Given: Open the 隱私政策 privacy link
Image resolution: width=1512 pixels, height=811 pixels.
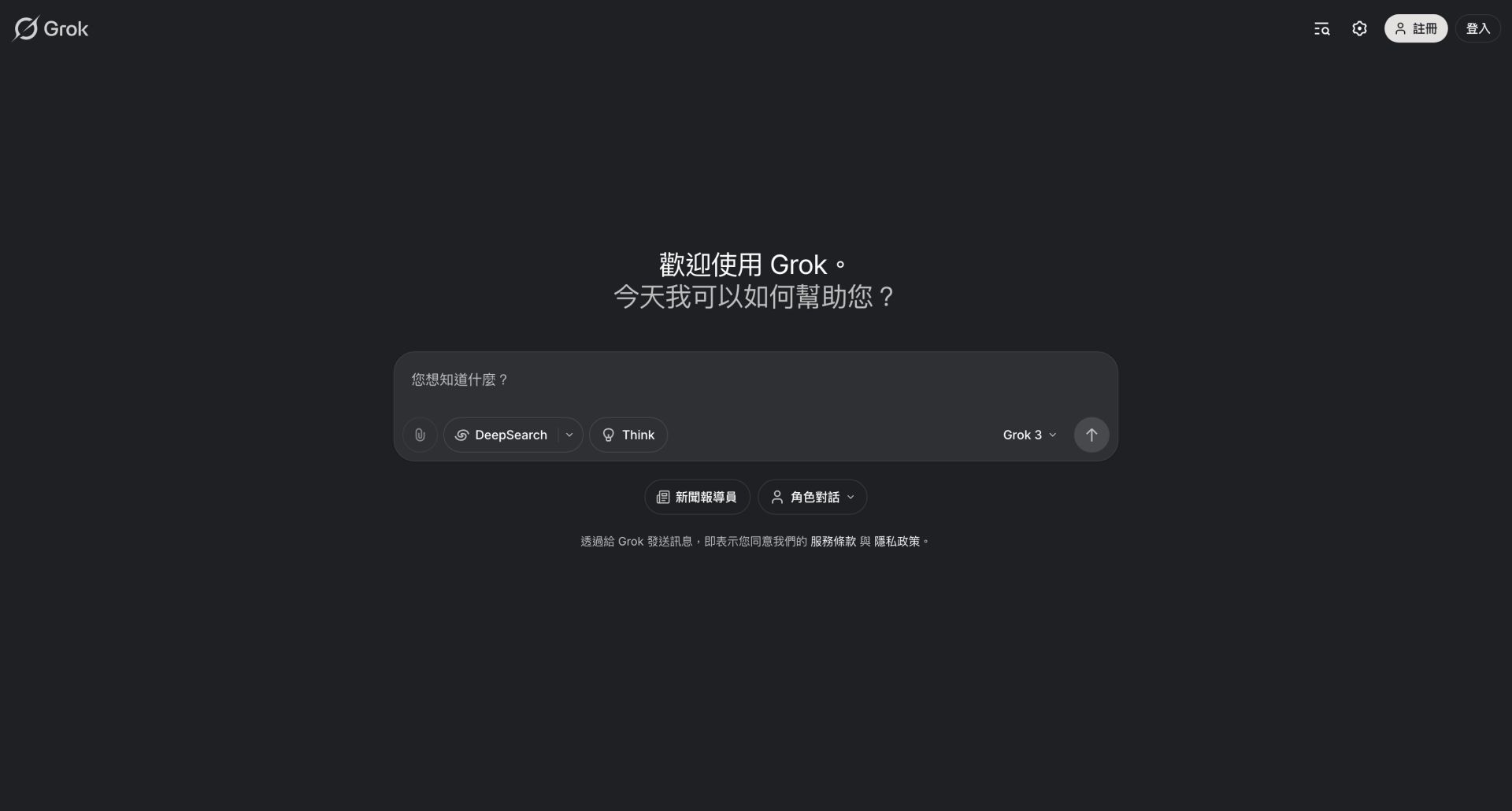Looking at the screenshot, I should pyautogui.click(x=896, y=542).
